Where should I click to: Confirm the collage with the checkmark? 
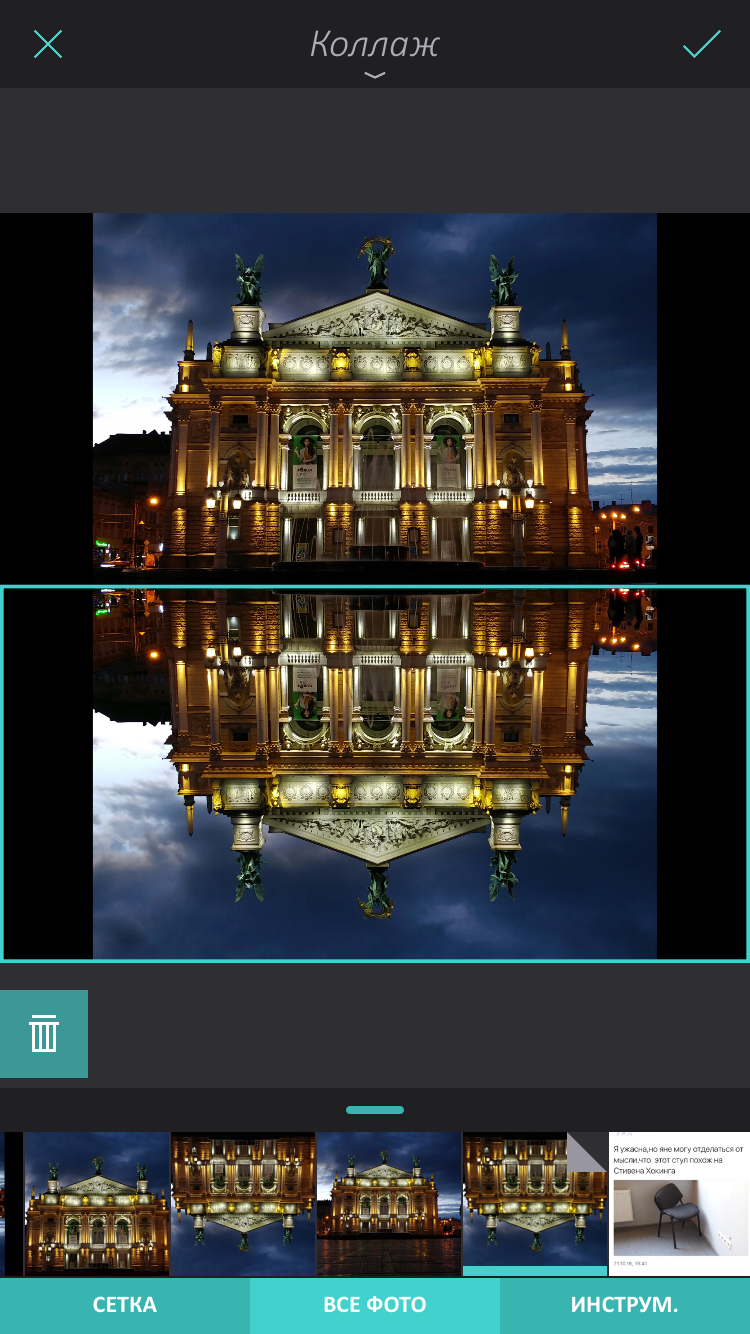[702, 44]
